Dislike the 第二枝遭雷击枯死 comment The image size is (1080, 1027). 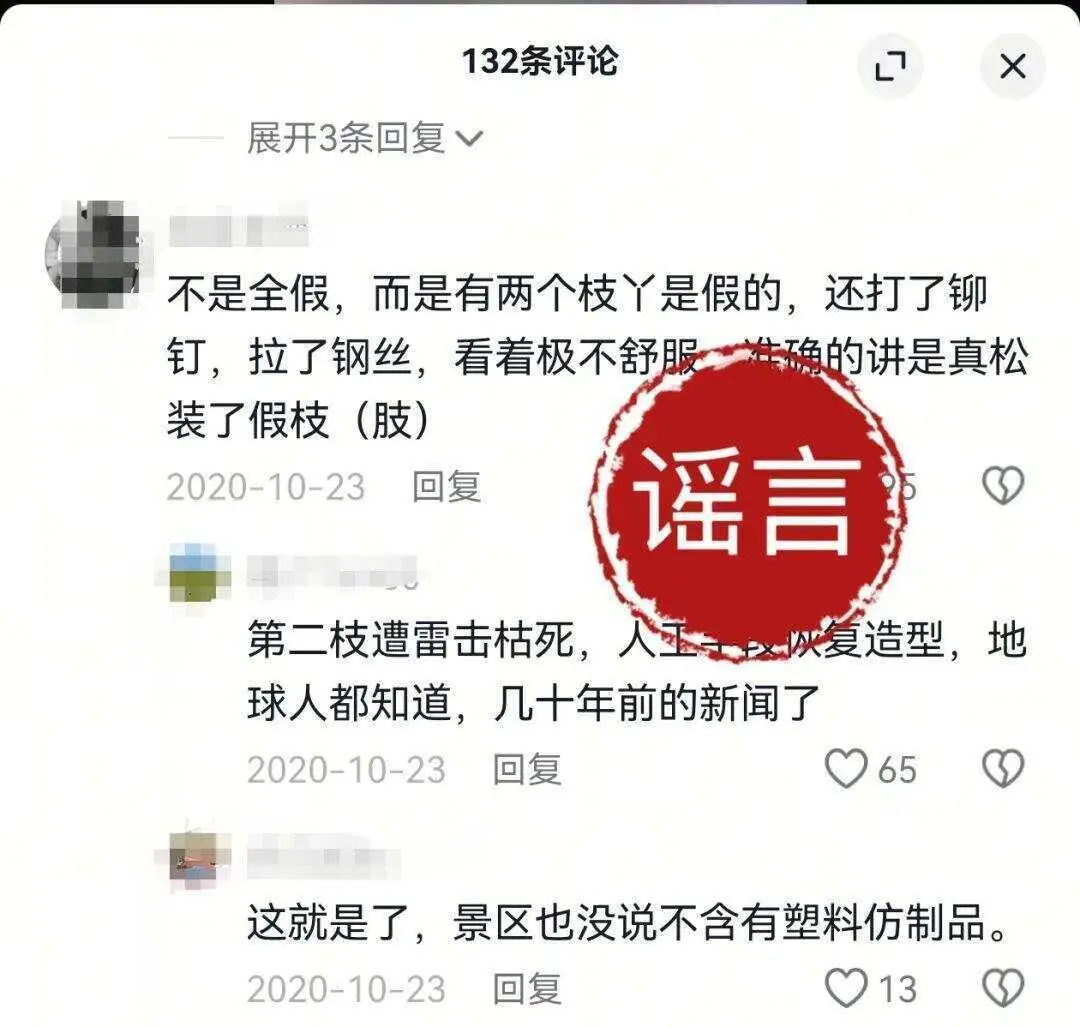tap(1002, 769)
